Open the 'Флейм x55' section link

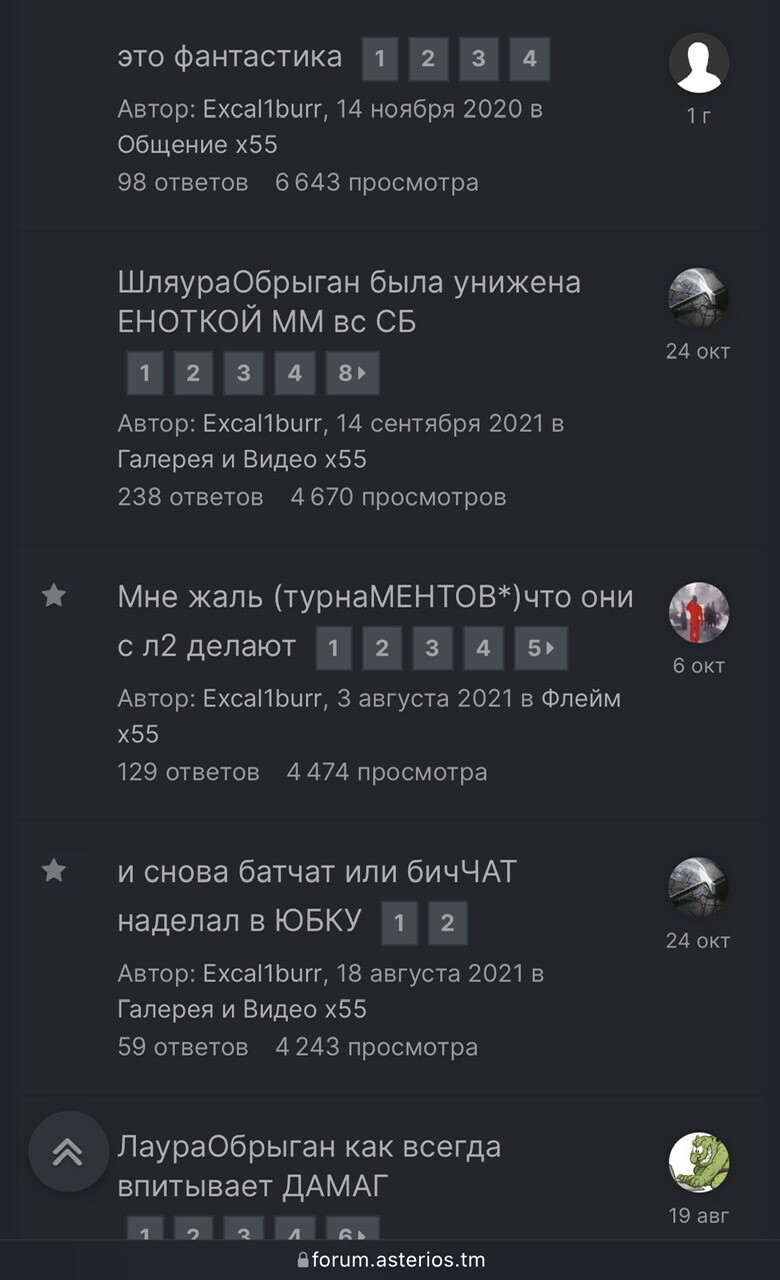click(x=580, y=699)
